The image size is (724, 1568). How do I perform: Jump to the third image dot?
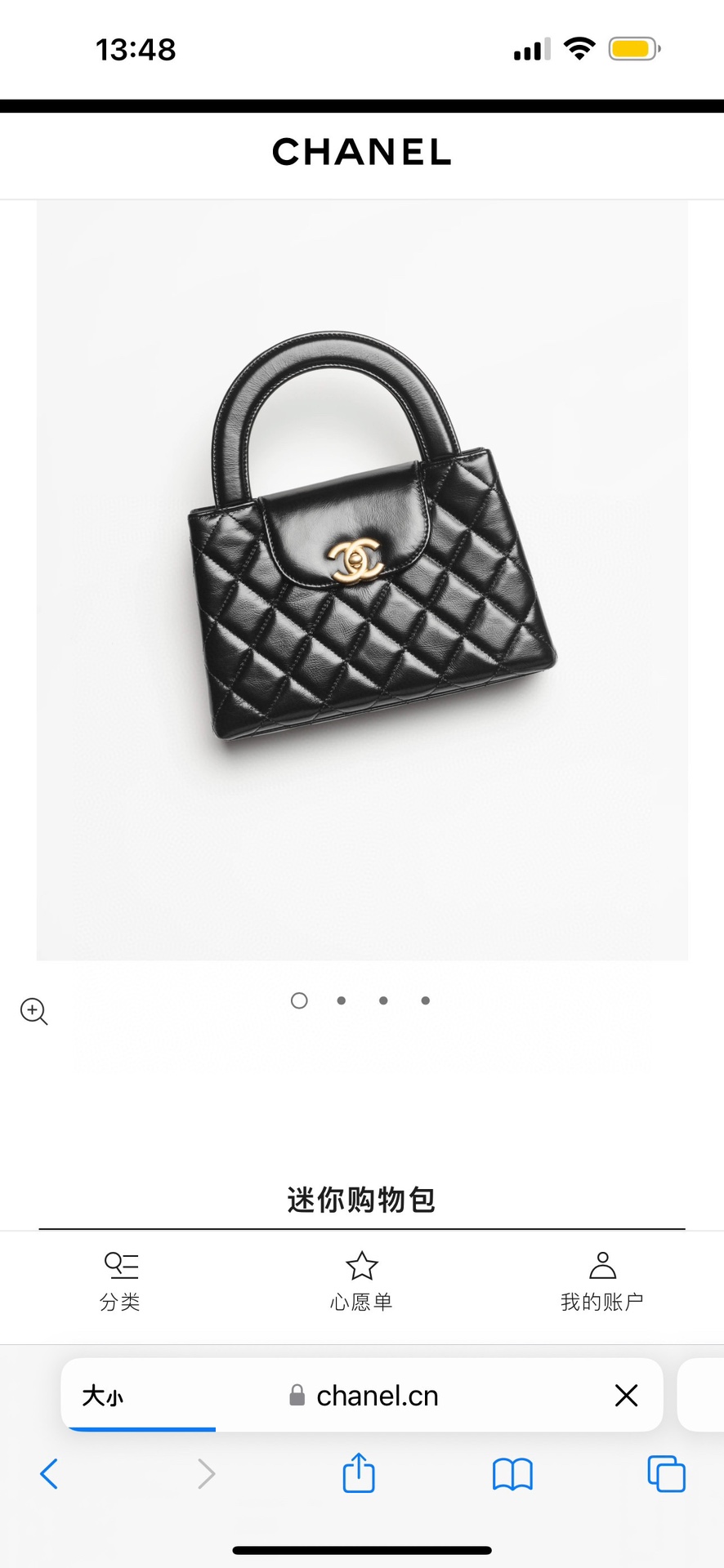(383, 1000)
